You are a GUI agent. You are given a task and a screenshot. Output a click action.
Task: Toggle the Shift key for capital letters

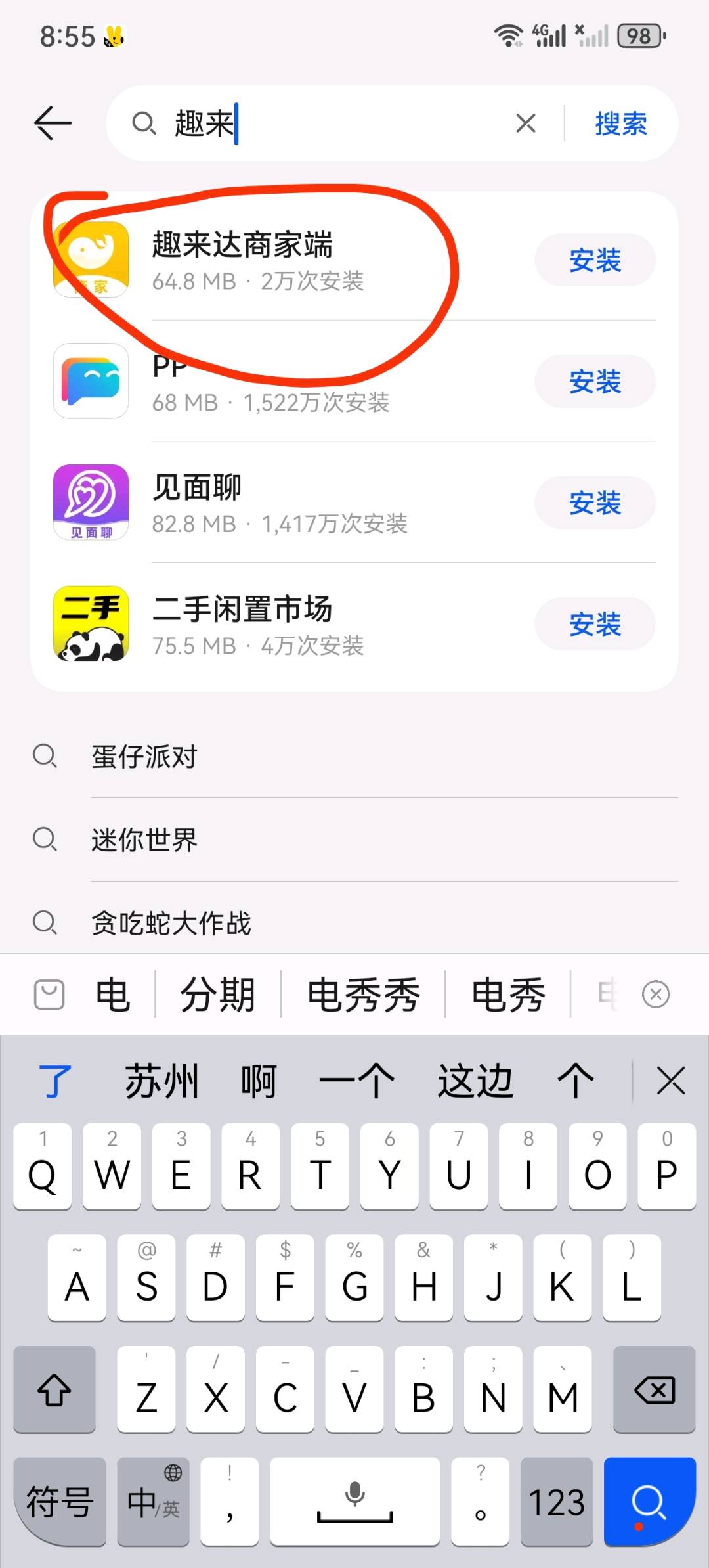[54, 1391]
